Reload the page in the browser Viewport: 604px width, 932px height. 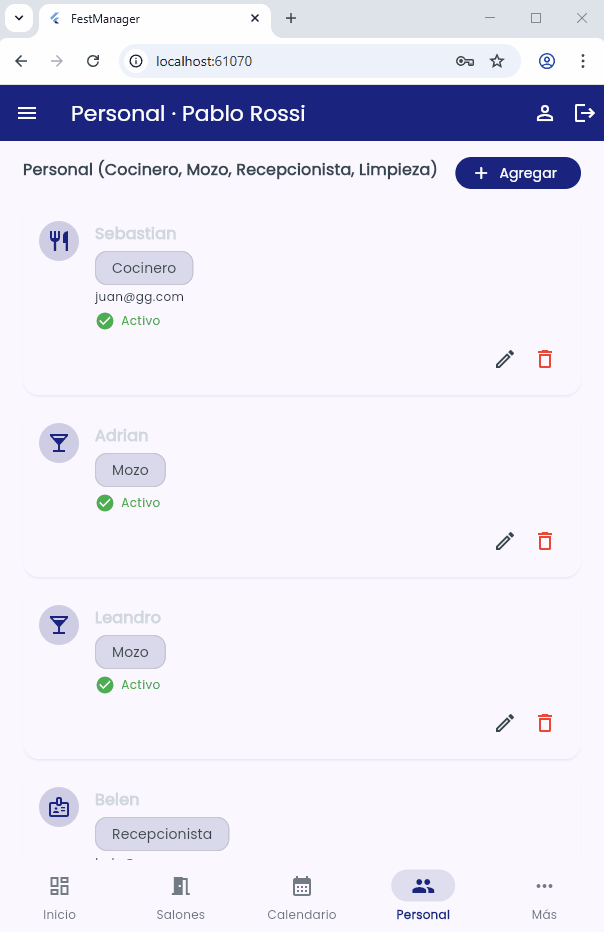93,61
